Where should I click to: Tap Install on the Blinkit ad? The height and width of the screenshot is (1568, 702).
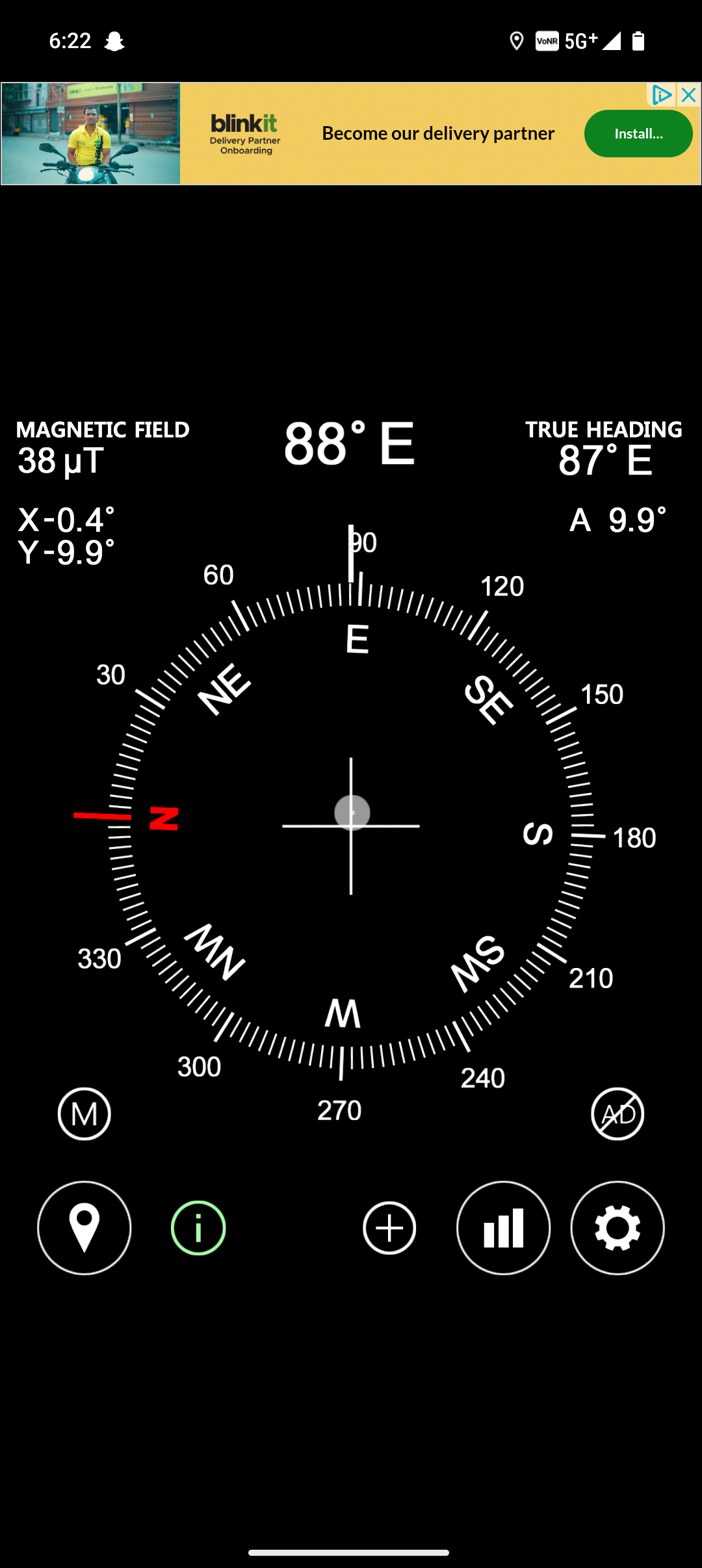coord(638,134)
